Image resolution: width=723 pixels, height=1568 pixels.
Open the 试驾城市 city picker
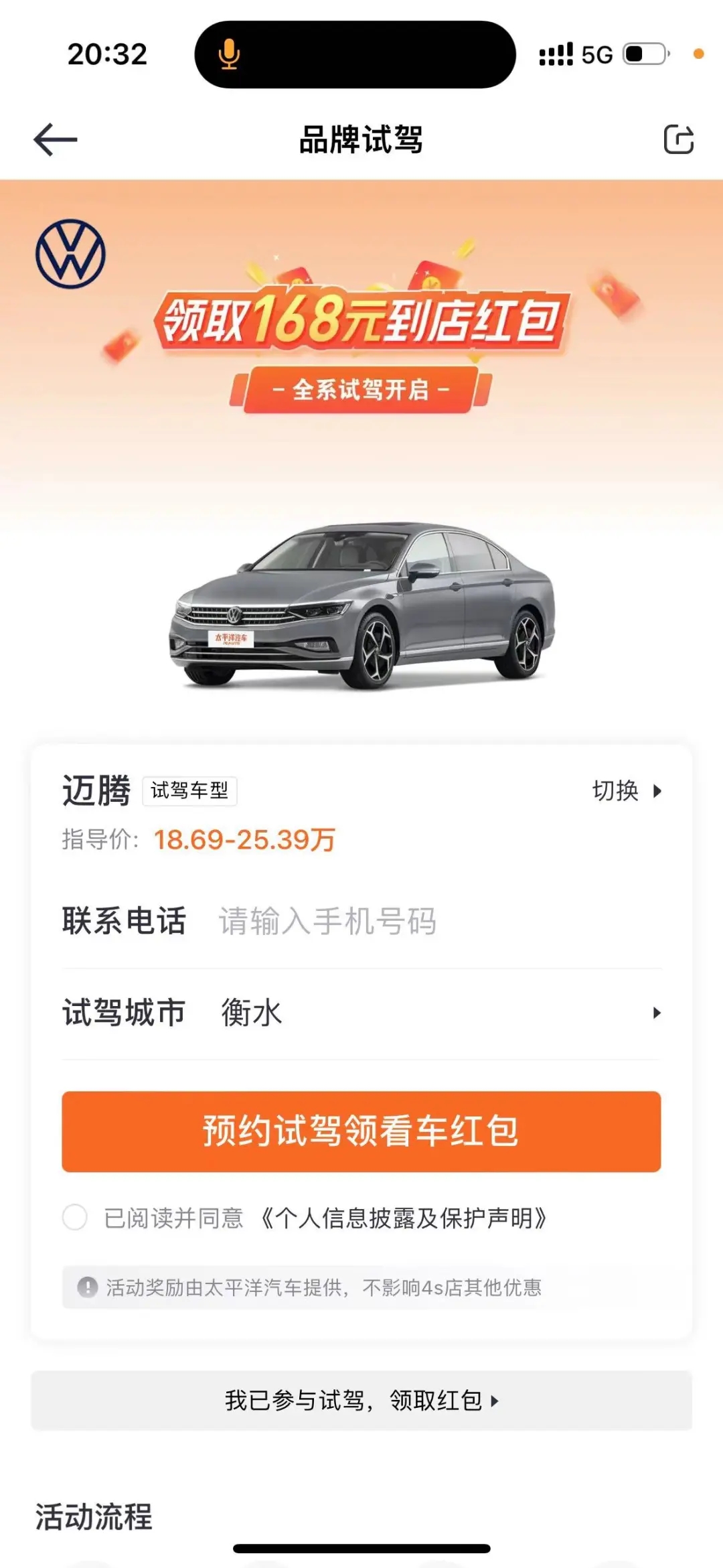435,1012
